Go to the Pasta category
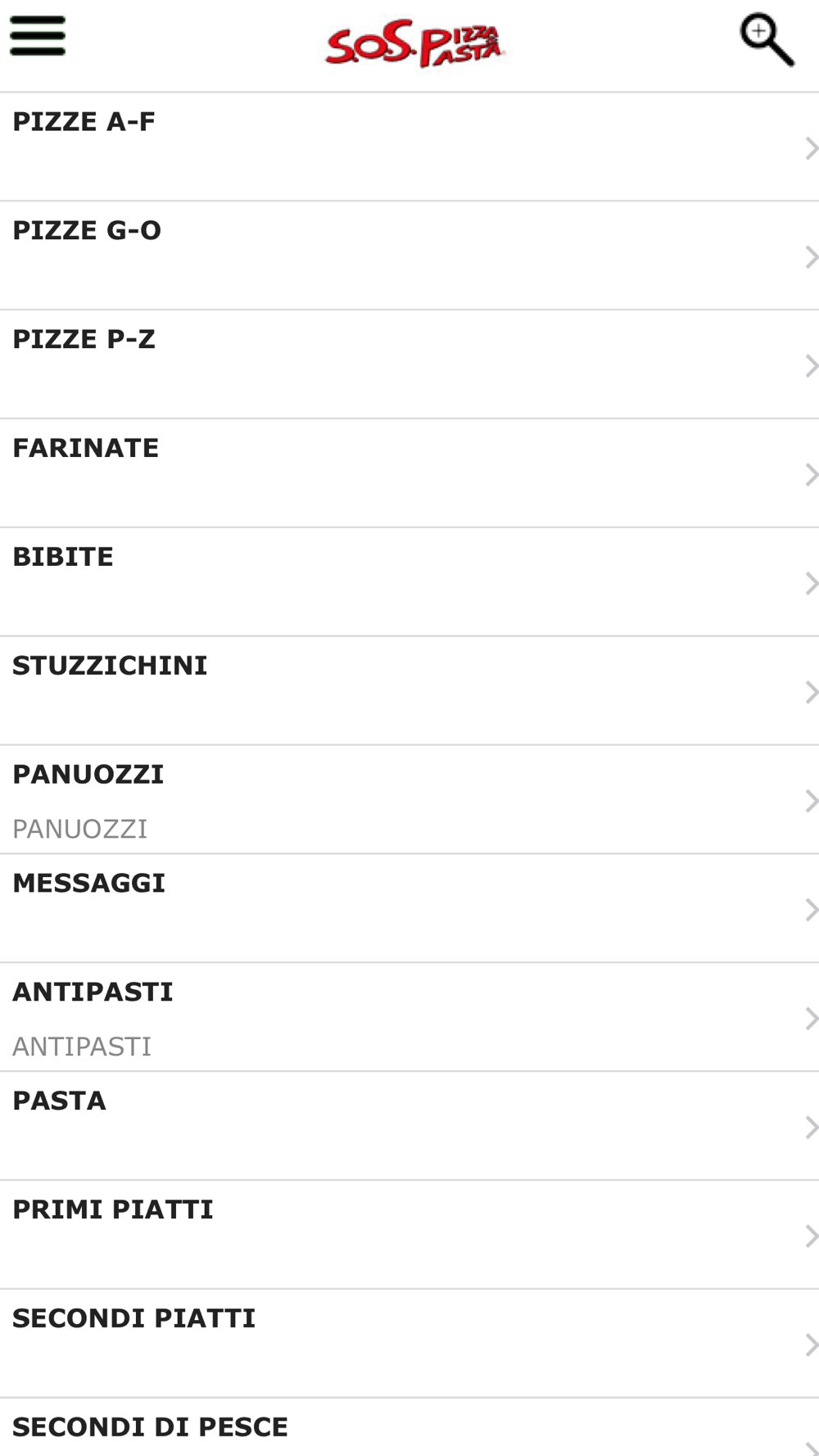 pyautogui.click(x=409, y=1127)
